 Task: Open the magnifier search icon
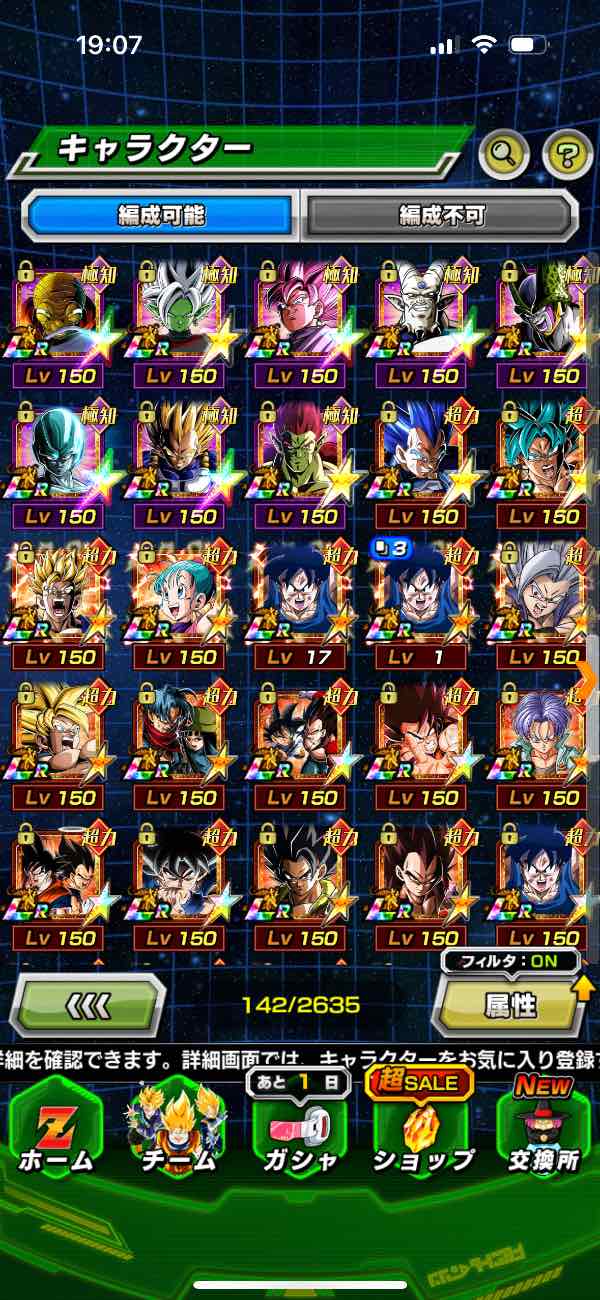coord(505,153)
